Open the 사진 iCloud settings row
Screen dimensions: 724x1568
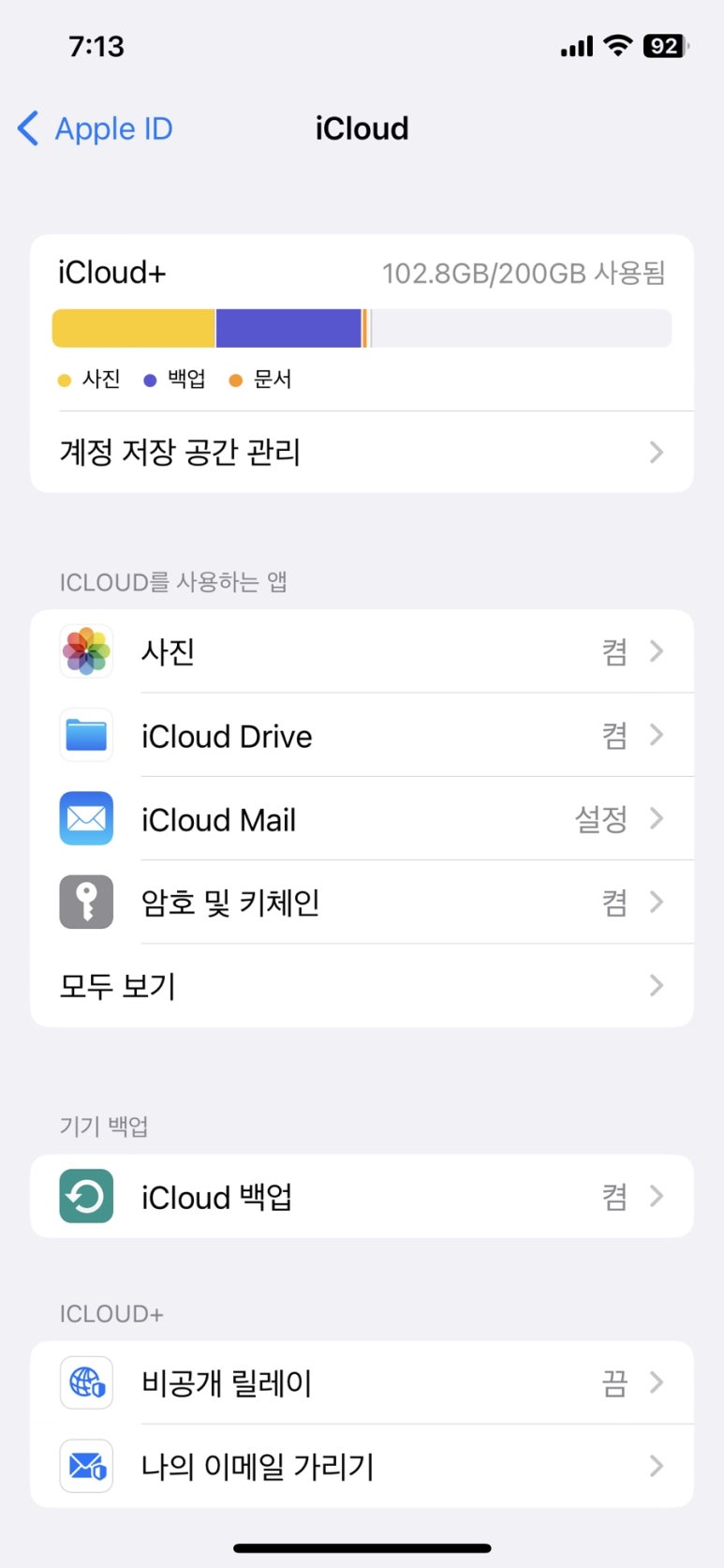[x=362, y=651]
